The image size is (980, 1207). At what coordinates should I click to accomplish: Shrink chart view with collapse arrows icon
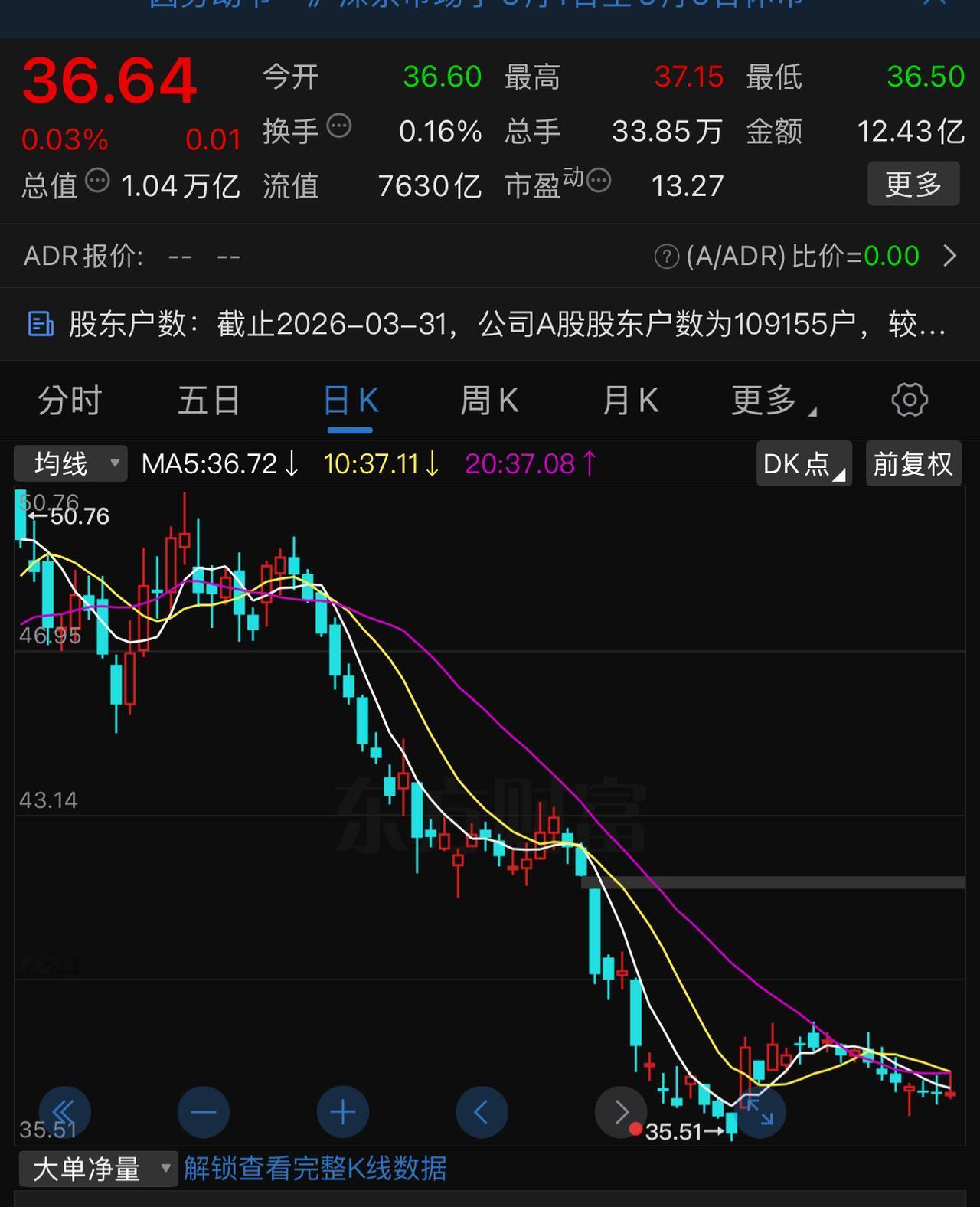tap(760, 1112)
